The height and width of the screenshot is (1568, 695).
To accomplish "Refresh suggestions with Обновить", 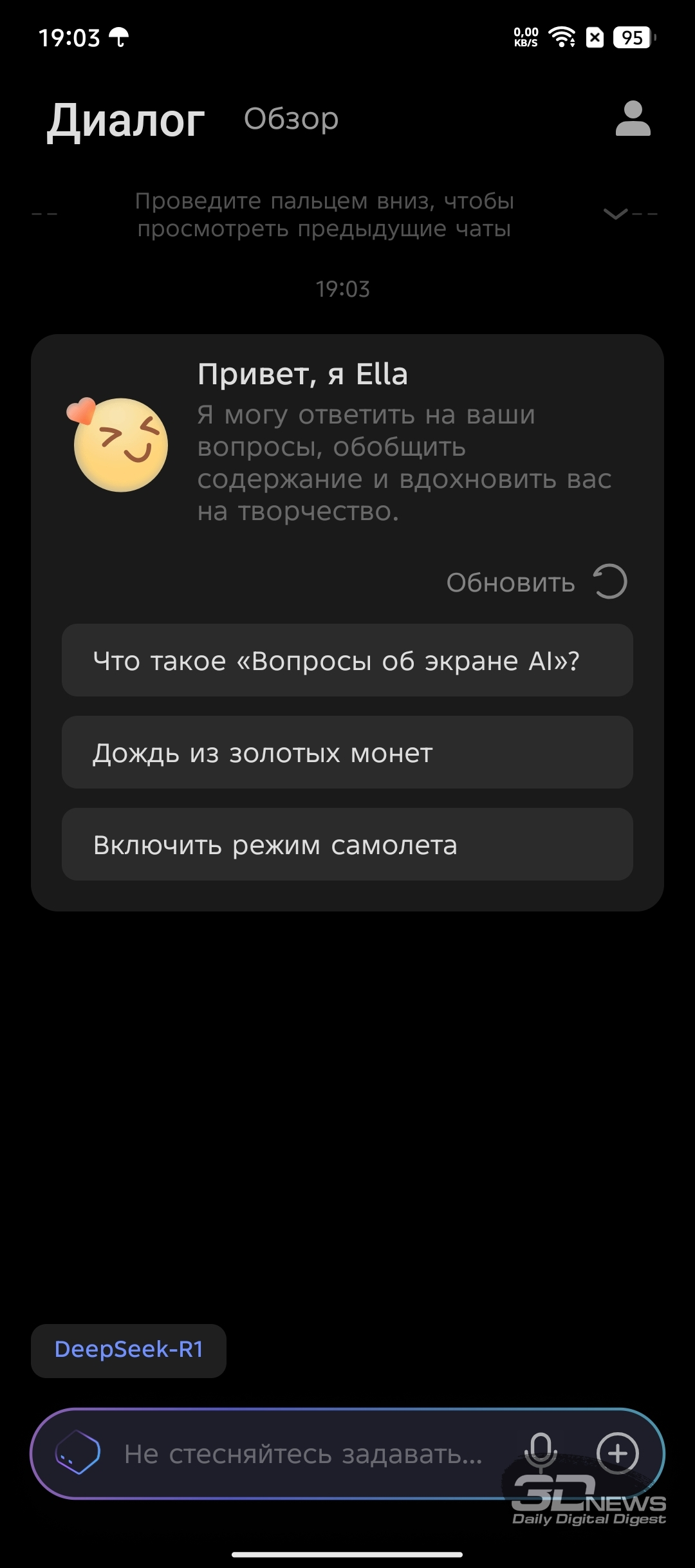I will coord(537,582).
